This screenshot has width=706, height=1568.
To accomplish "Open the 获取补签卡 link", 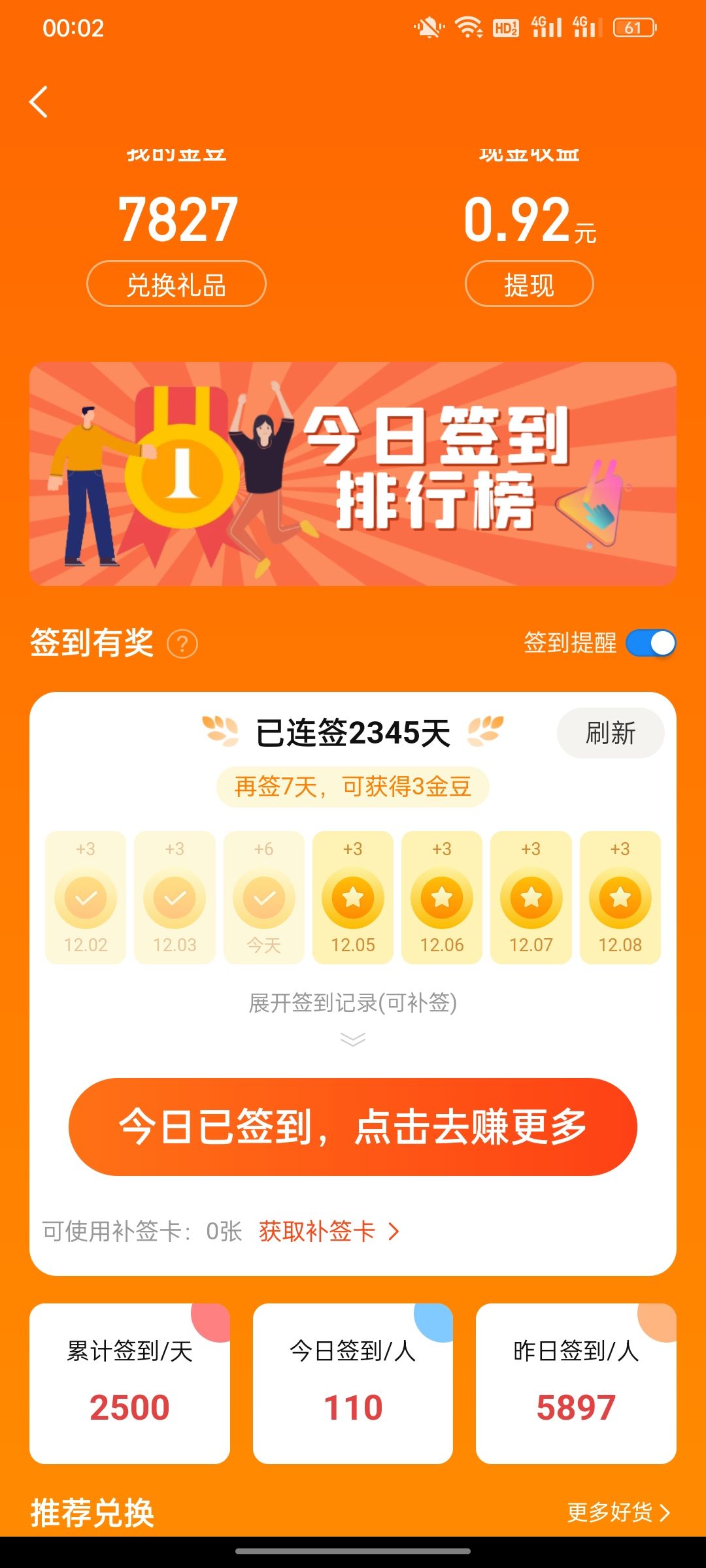I will coord(328,1232).
